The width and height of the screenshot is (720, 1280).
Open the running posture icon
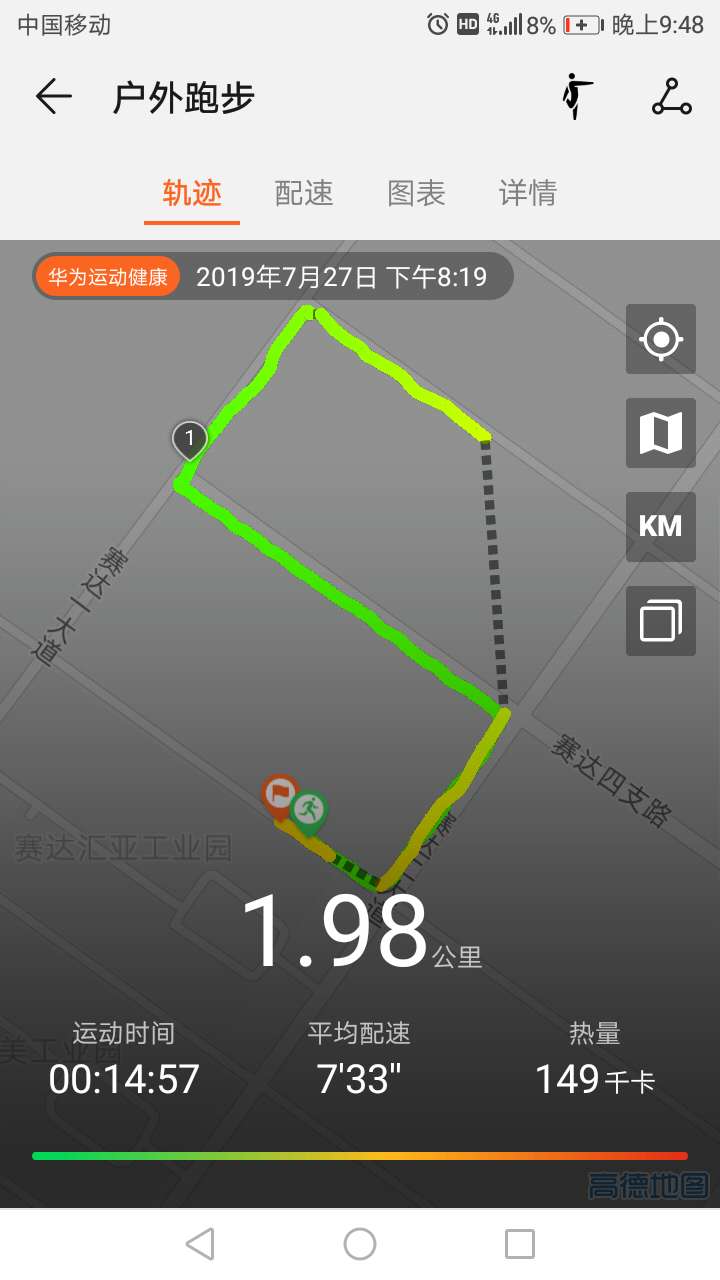click(x=576, y=97)
